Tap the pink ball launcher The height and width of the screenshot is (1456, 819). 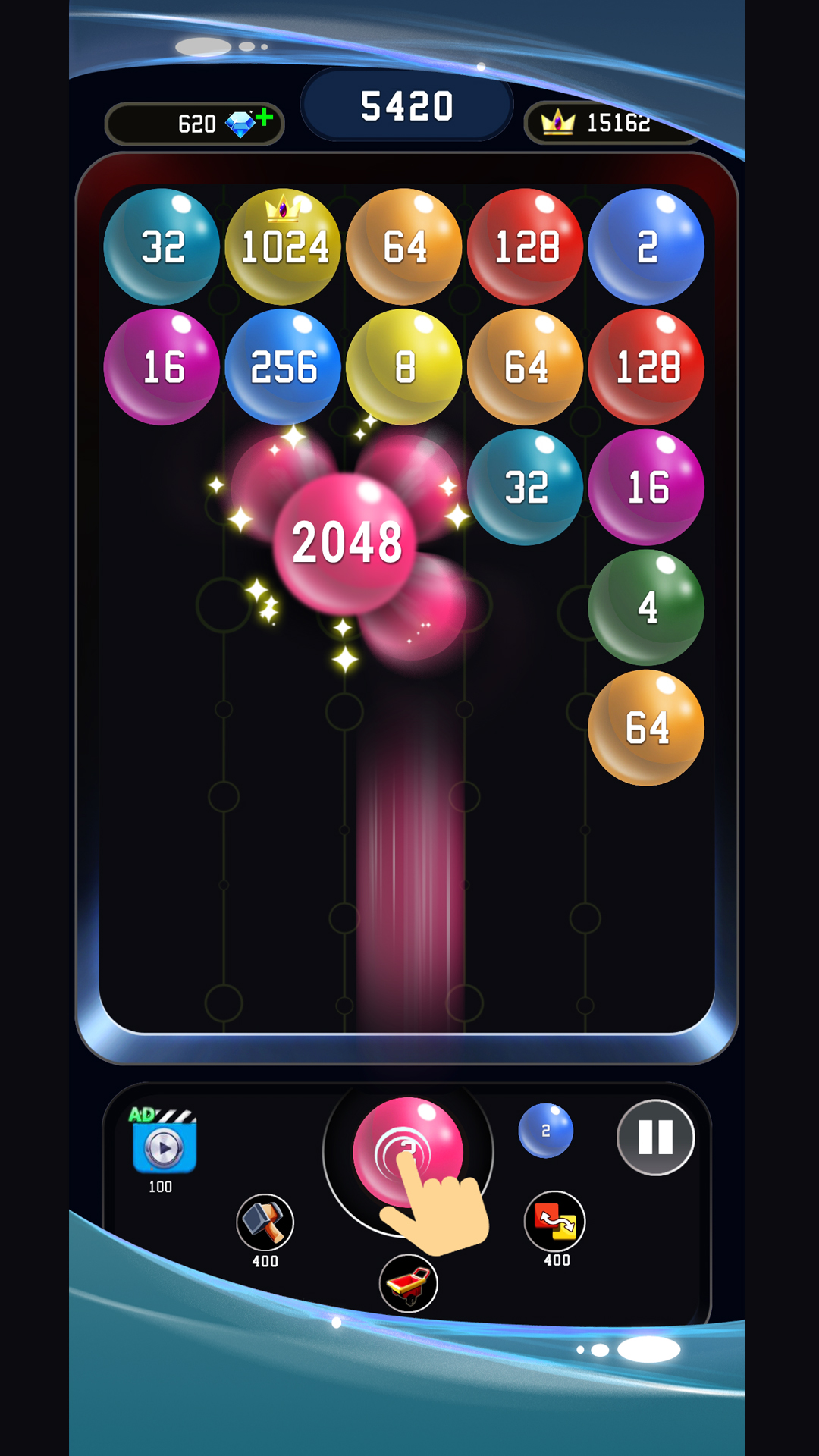coord(408,1151)
